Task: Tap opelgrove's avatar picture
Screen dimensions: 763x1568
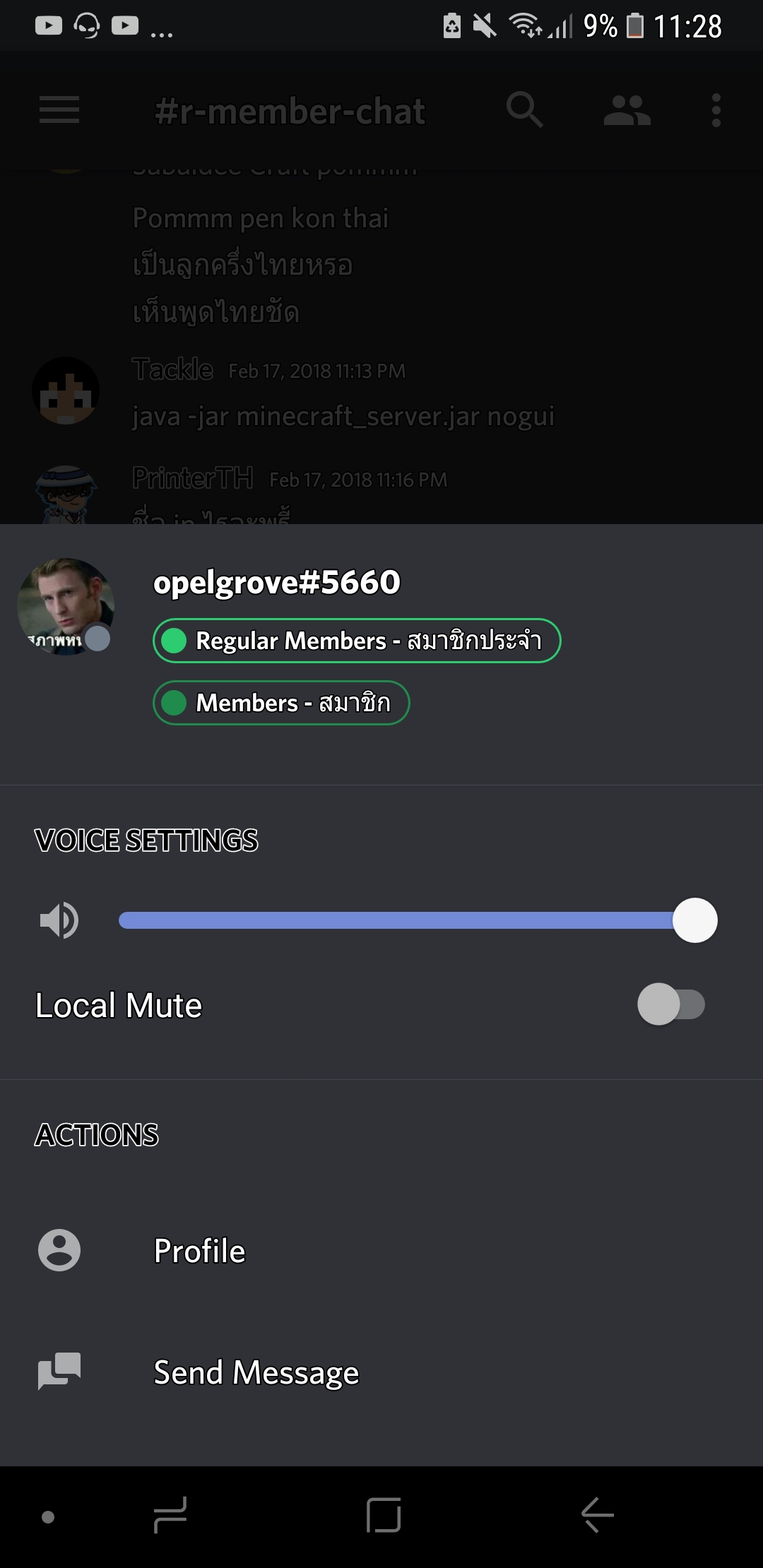Action: click(x=65, y=606)
